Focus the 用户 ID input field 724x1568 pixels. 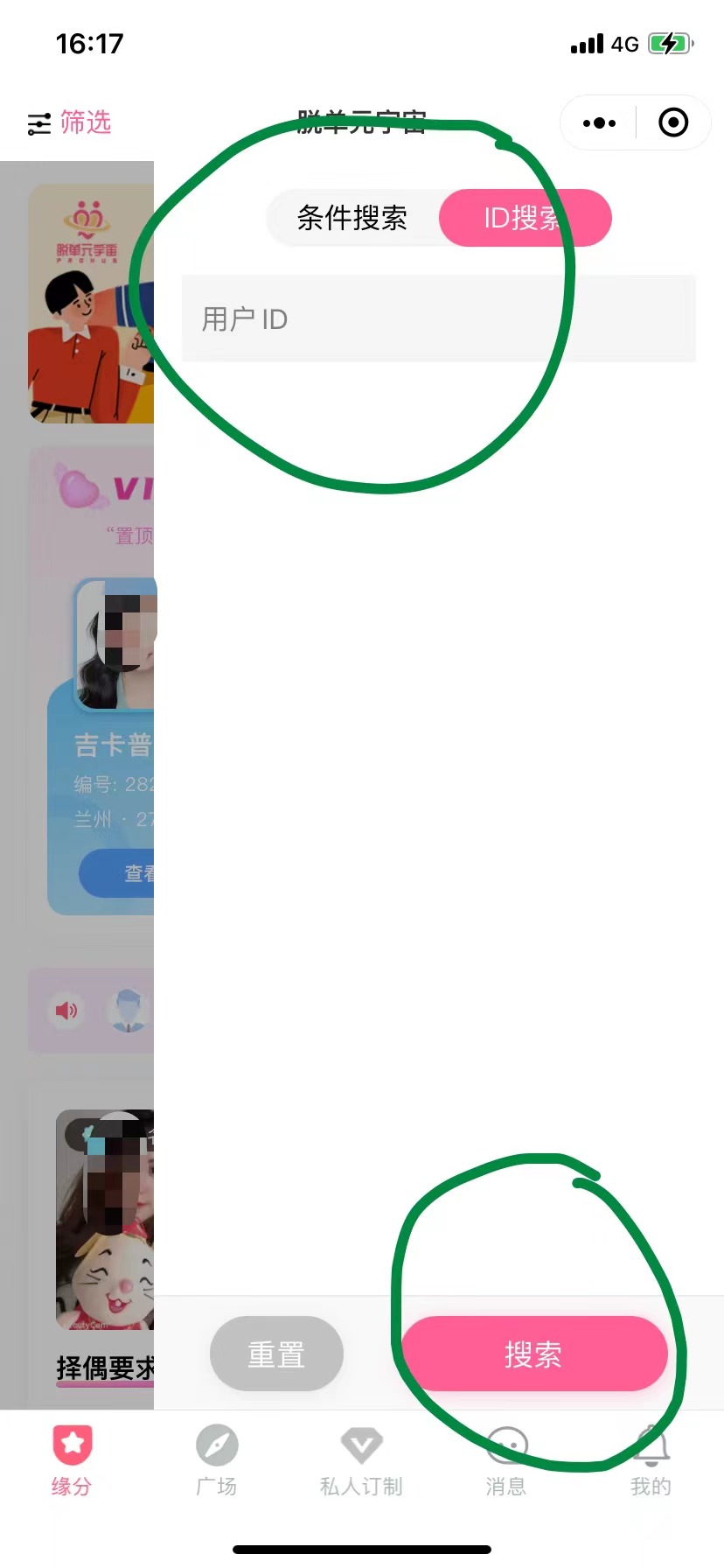point(437,319)
